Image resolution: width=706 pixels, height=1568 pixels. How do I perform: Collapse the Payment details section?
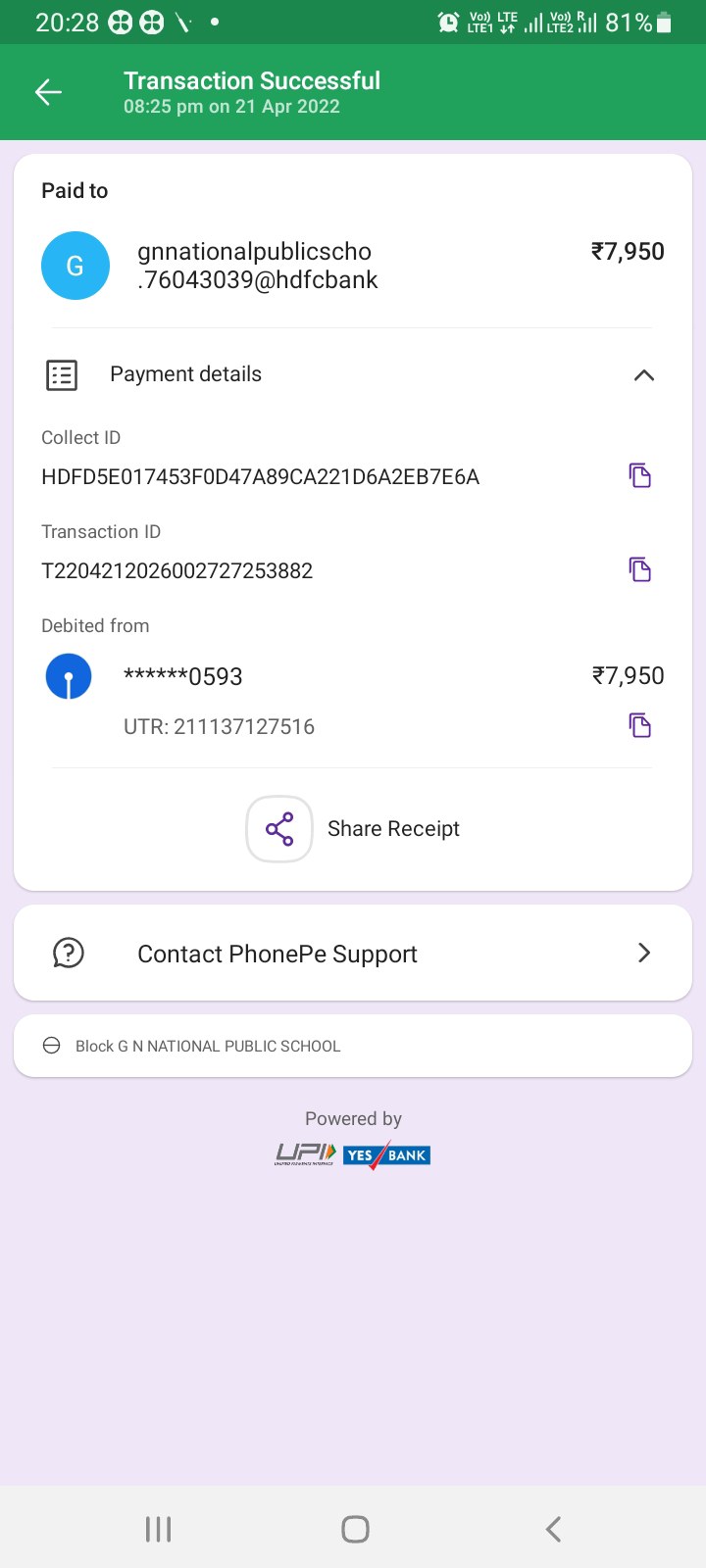tap(643, 375)
